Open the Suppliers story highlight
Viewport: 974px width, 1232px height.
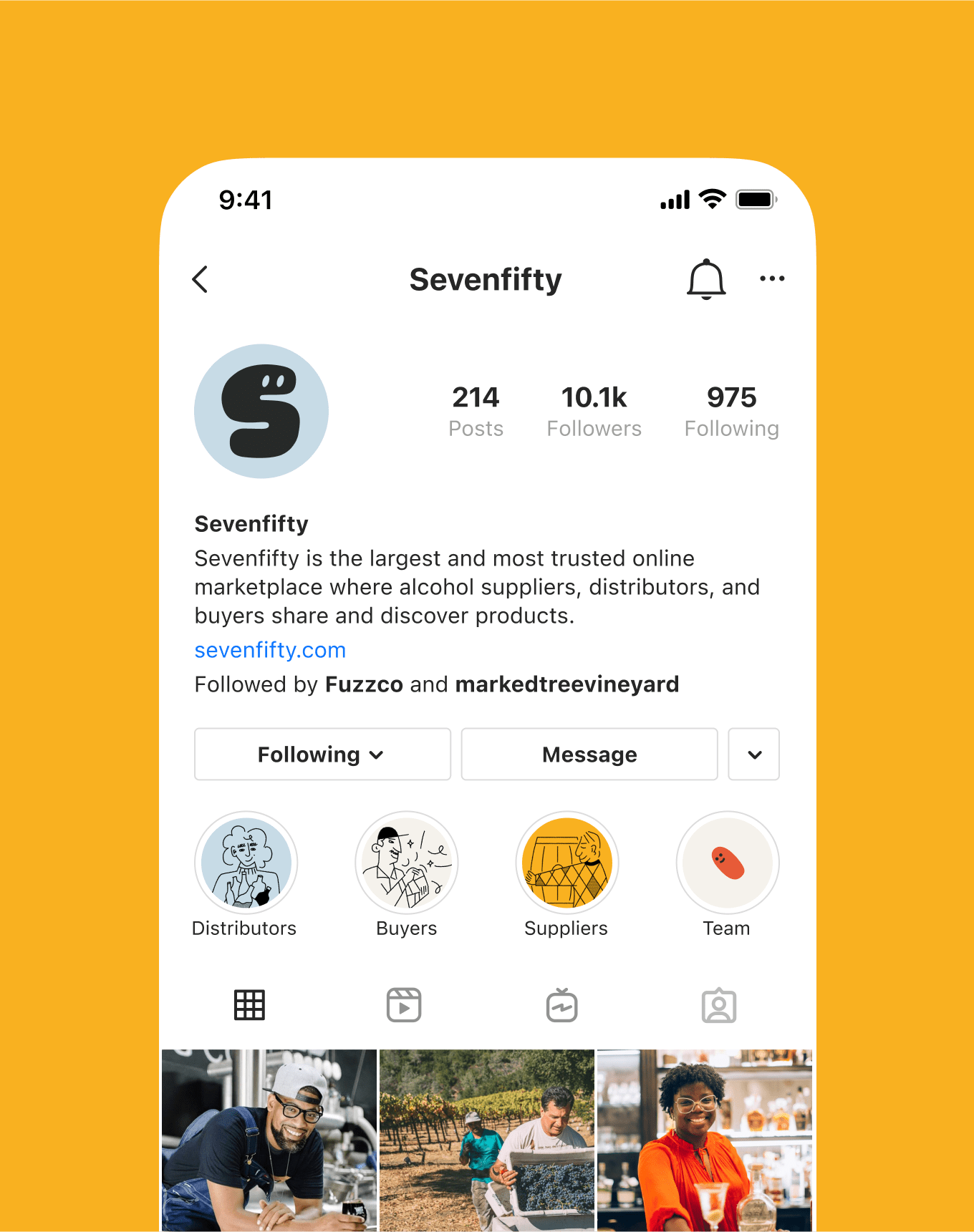(x=566, y=863)
